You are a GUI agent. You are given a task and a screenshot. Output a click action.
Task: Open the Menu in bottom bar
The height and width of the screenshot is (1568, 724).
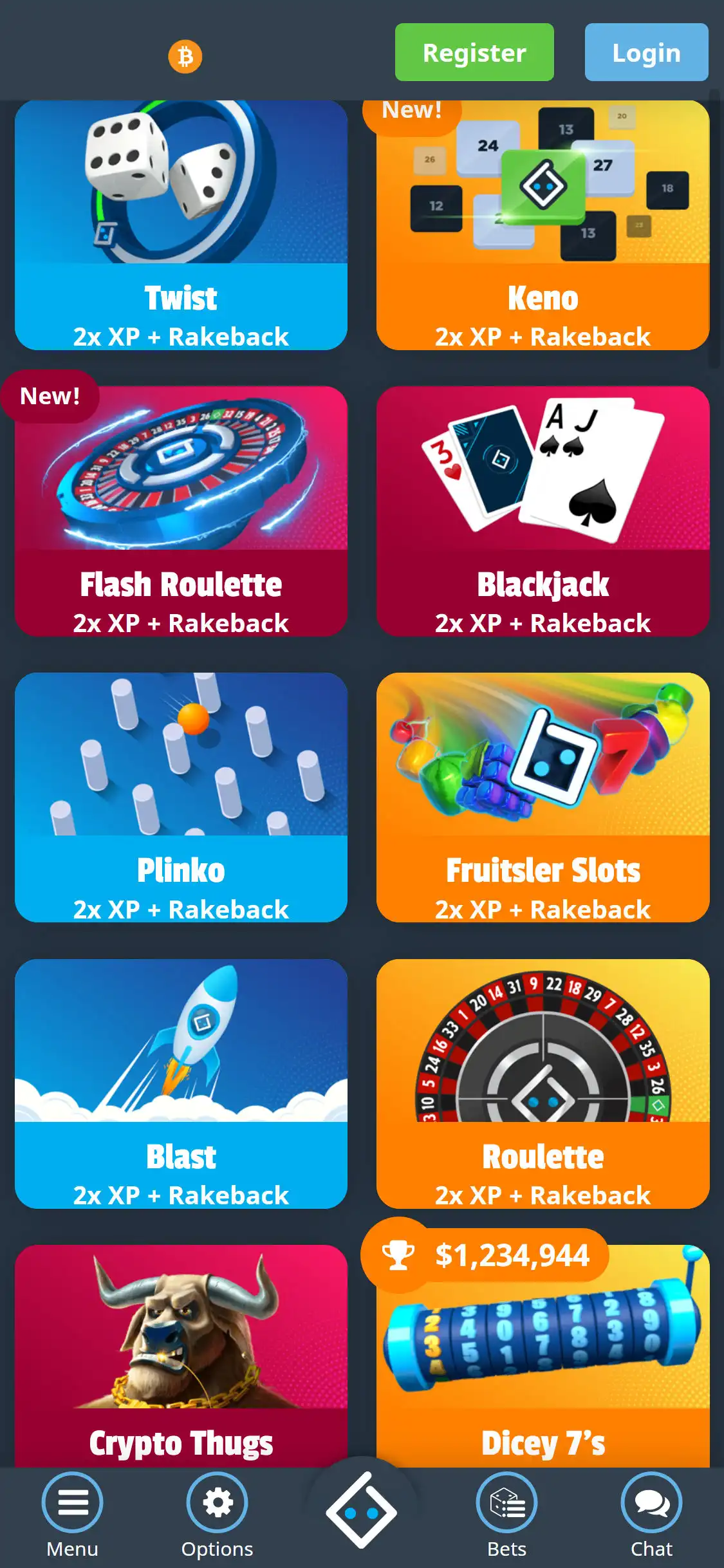click(x=73, y=1515)
